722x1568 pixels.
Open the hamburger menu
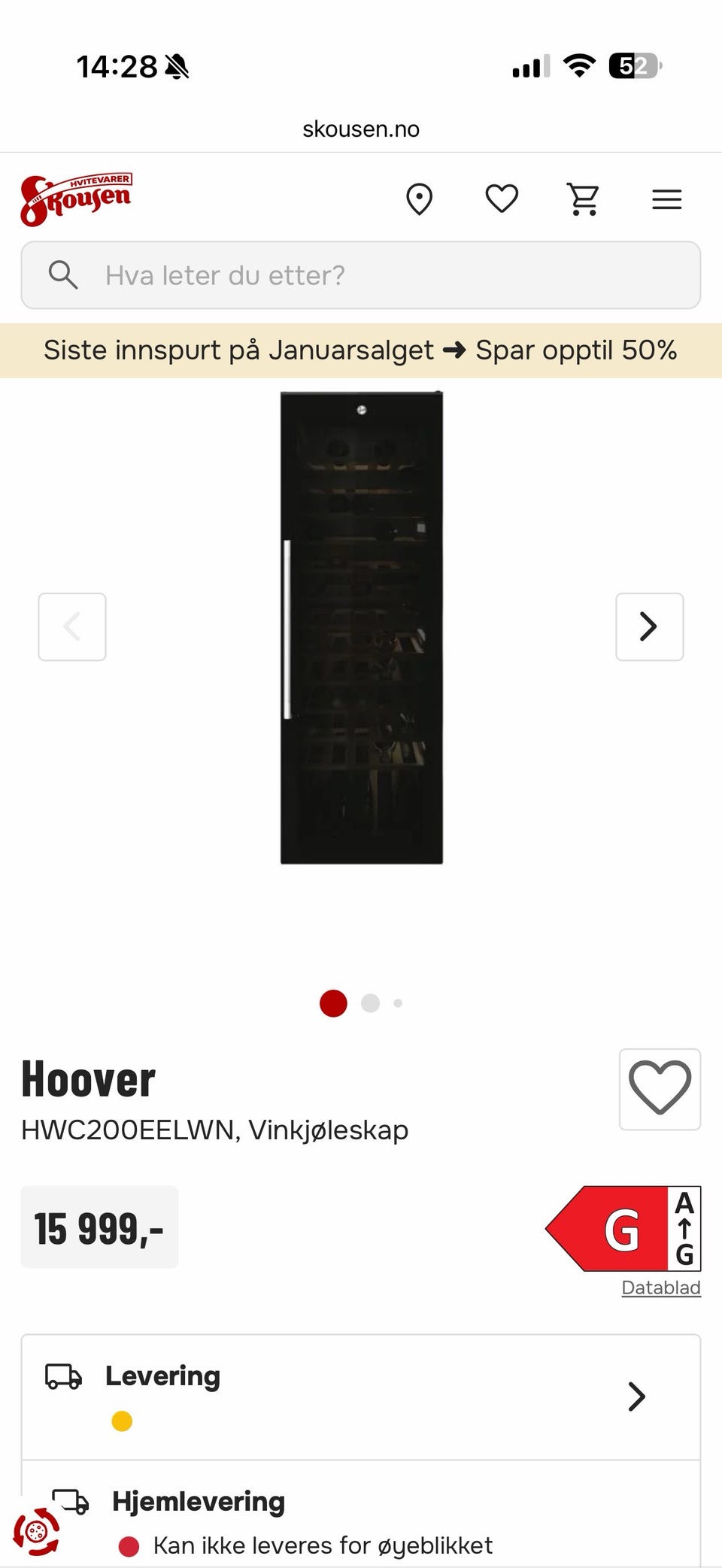click(666, 199)
